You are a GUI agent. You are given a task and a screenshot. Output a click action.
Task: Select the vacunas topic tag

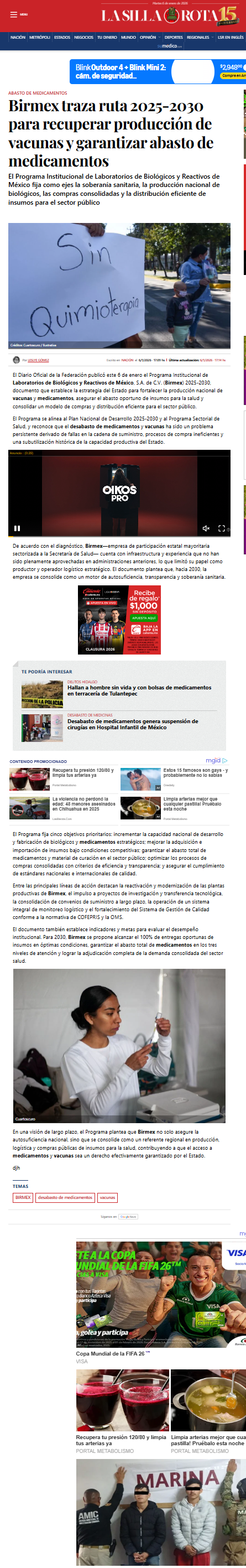[107, 1197]
